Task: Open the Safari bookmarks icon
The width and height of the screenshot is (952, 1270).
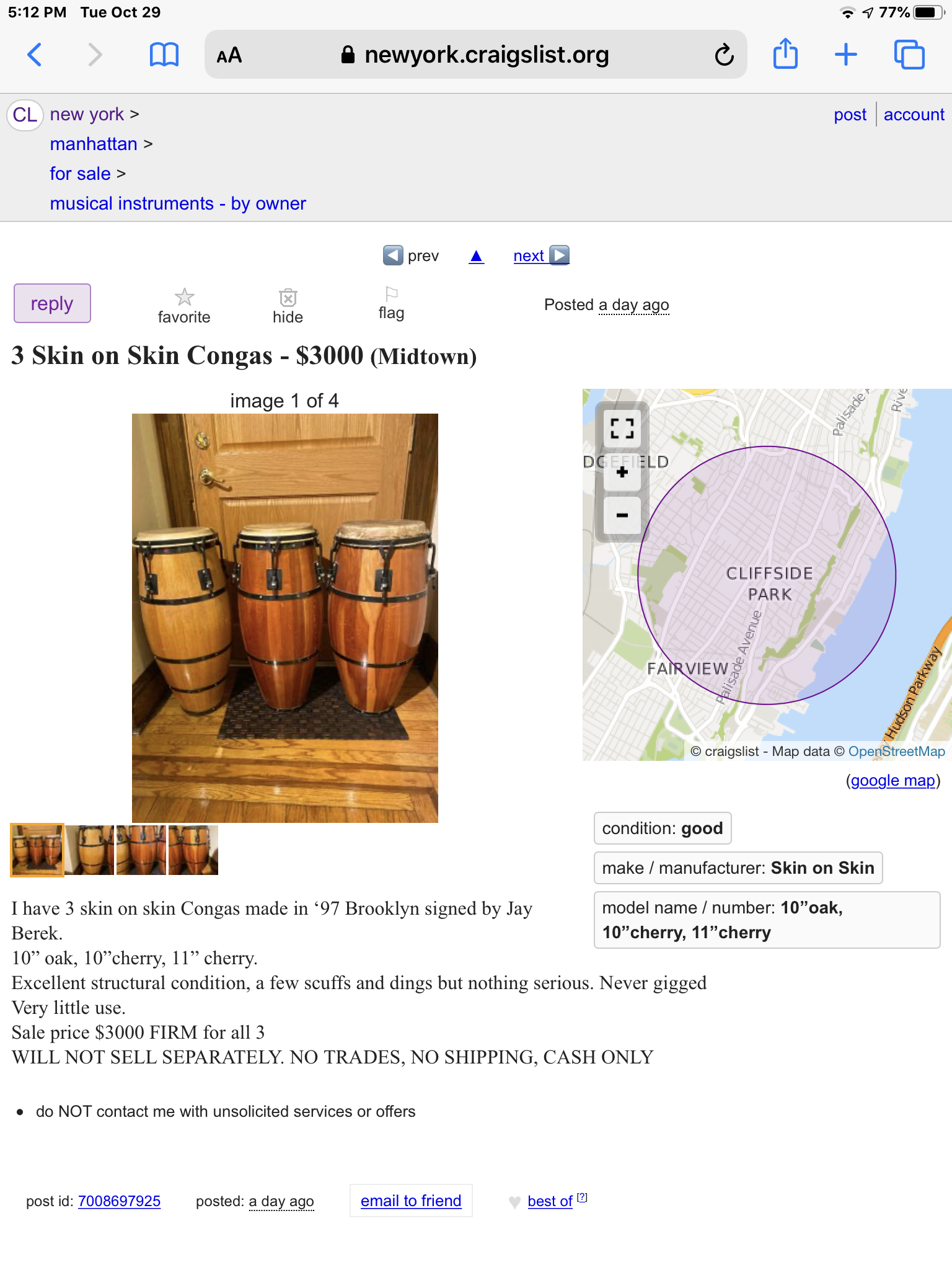Action: point(164,55)
